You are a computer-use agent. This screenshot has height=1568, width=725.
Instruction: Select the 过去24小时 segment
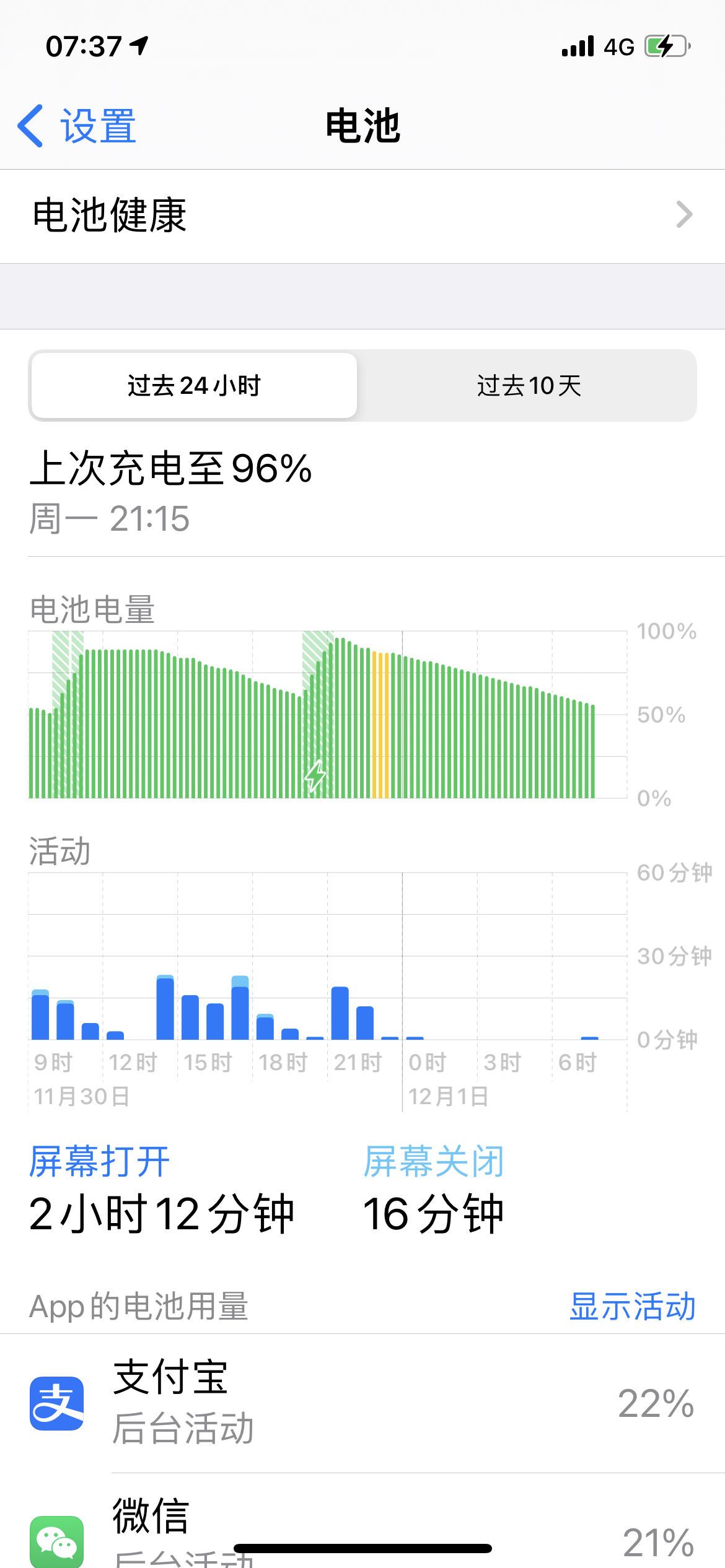click(194, 385)
